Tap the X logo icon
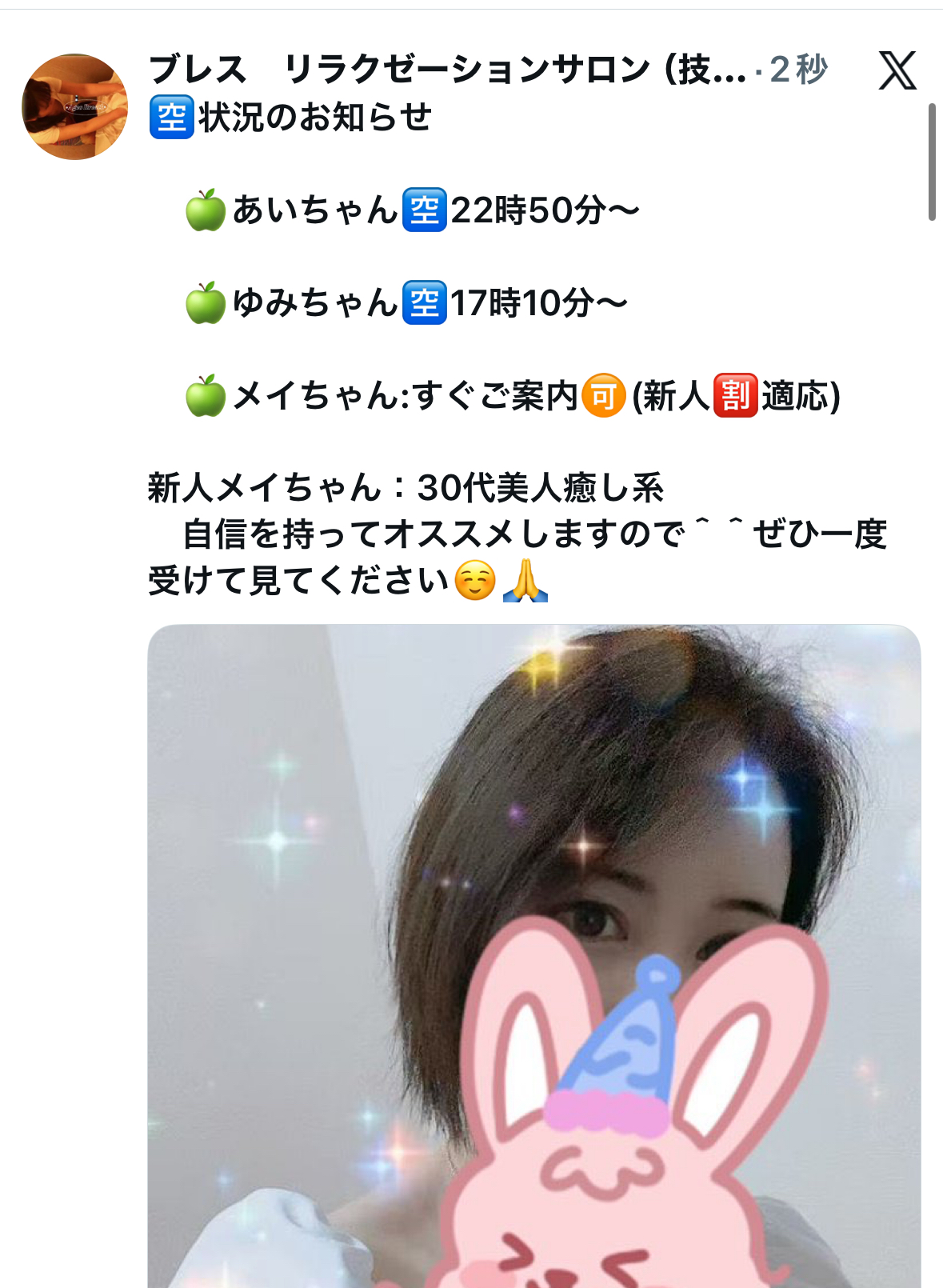Image resolution: width=943 pixels, height=1288 pixels. tap(897, 70)
